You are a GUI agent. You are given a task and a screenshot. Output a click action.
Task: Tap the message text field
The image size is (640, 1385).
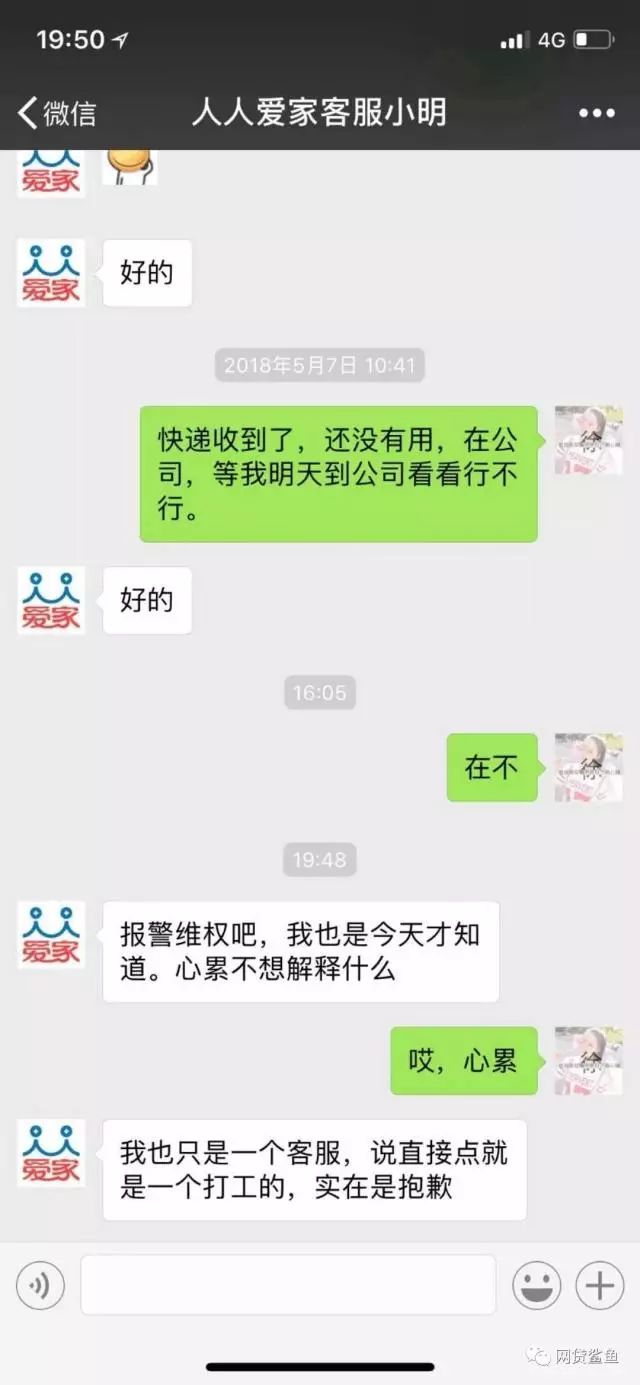click(x=288, y=1285)
